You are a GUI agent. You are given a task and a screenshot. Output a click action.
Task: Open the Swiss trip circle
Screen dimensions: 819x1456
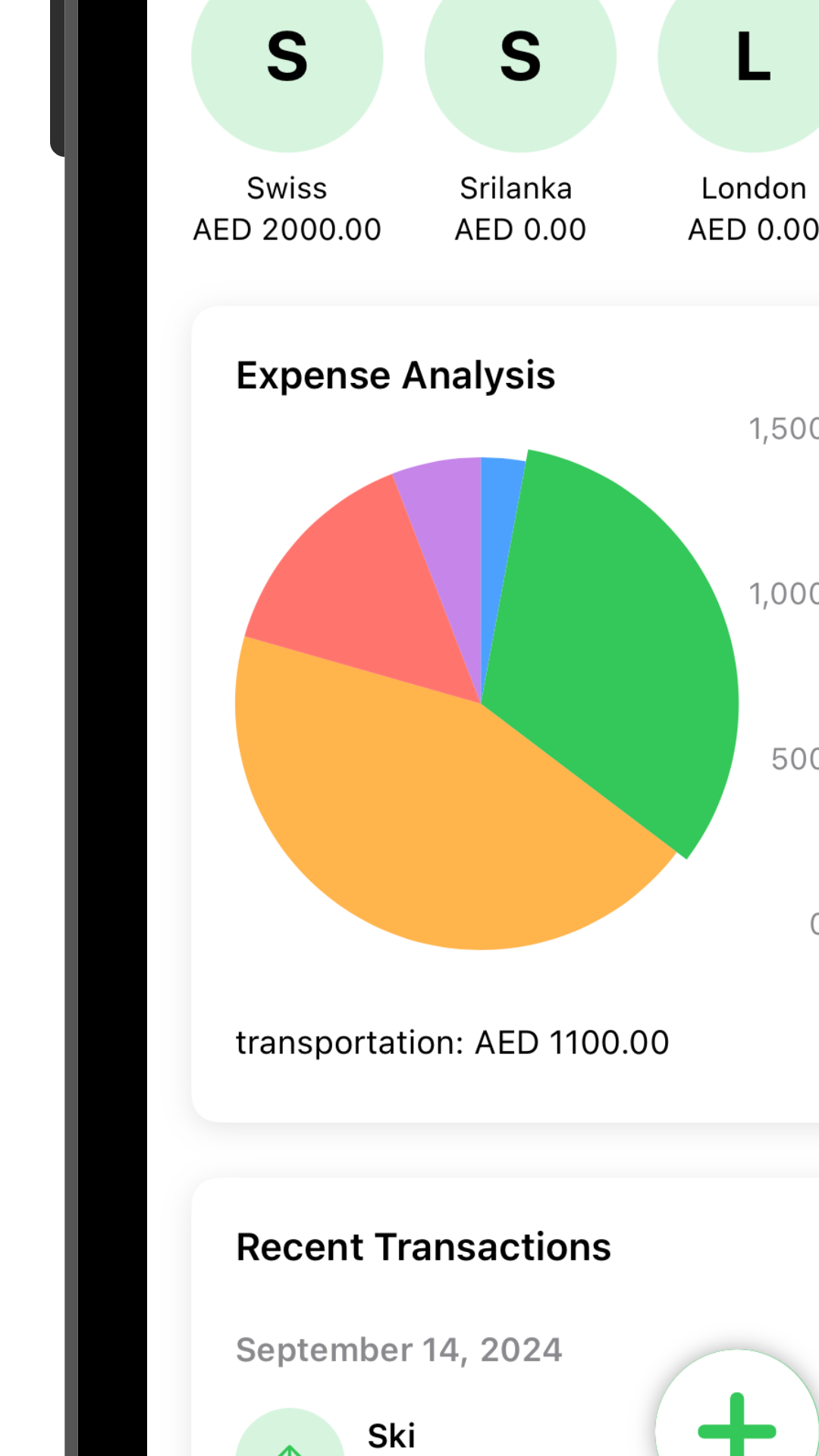coord(287,57)
